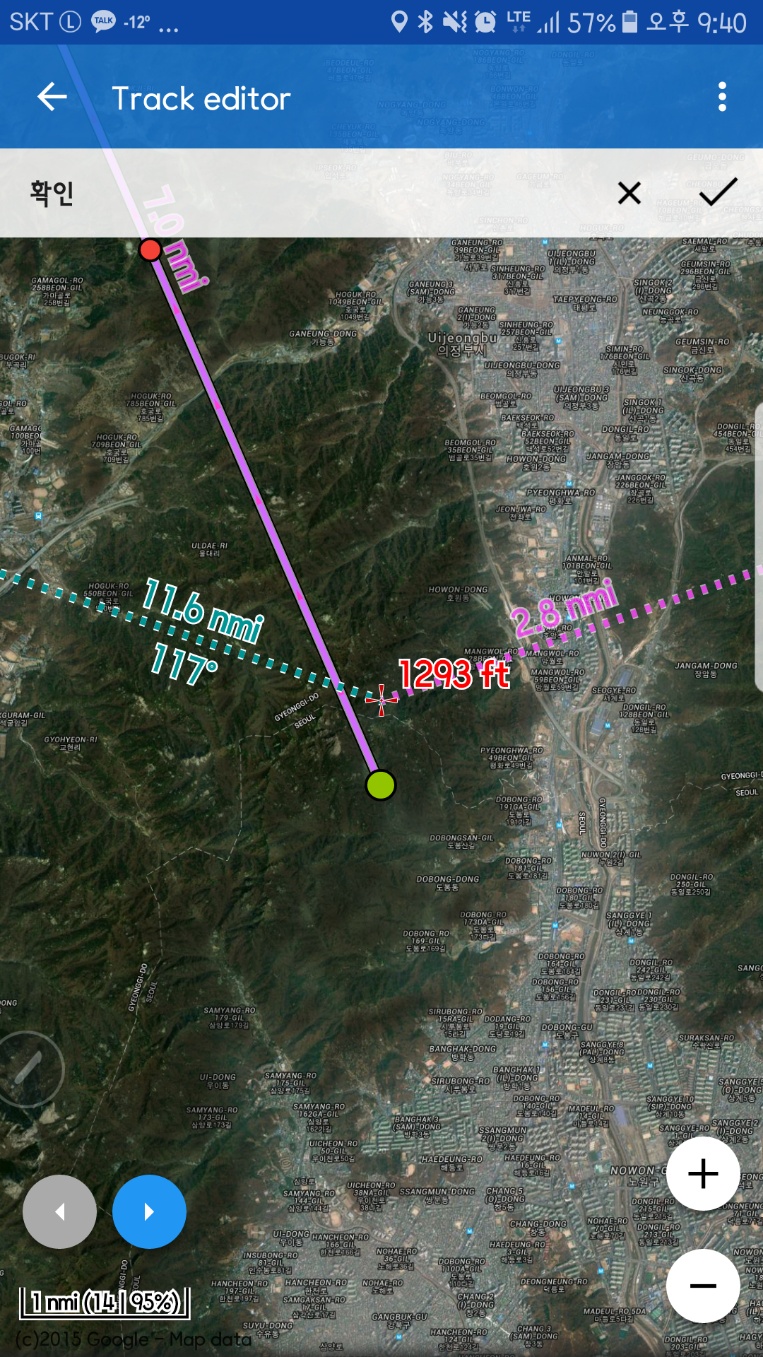This screenshot has width=763, height=1357.
Task: Go to the previous track point
Action: [60, 1212]
